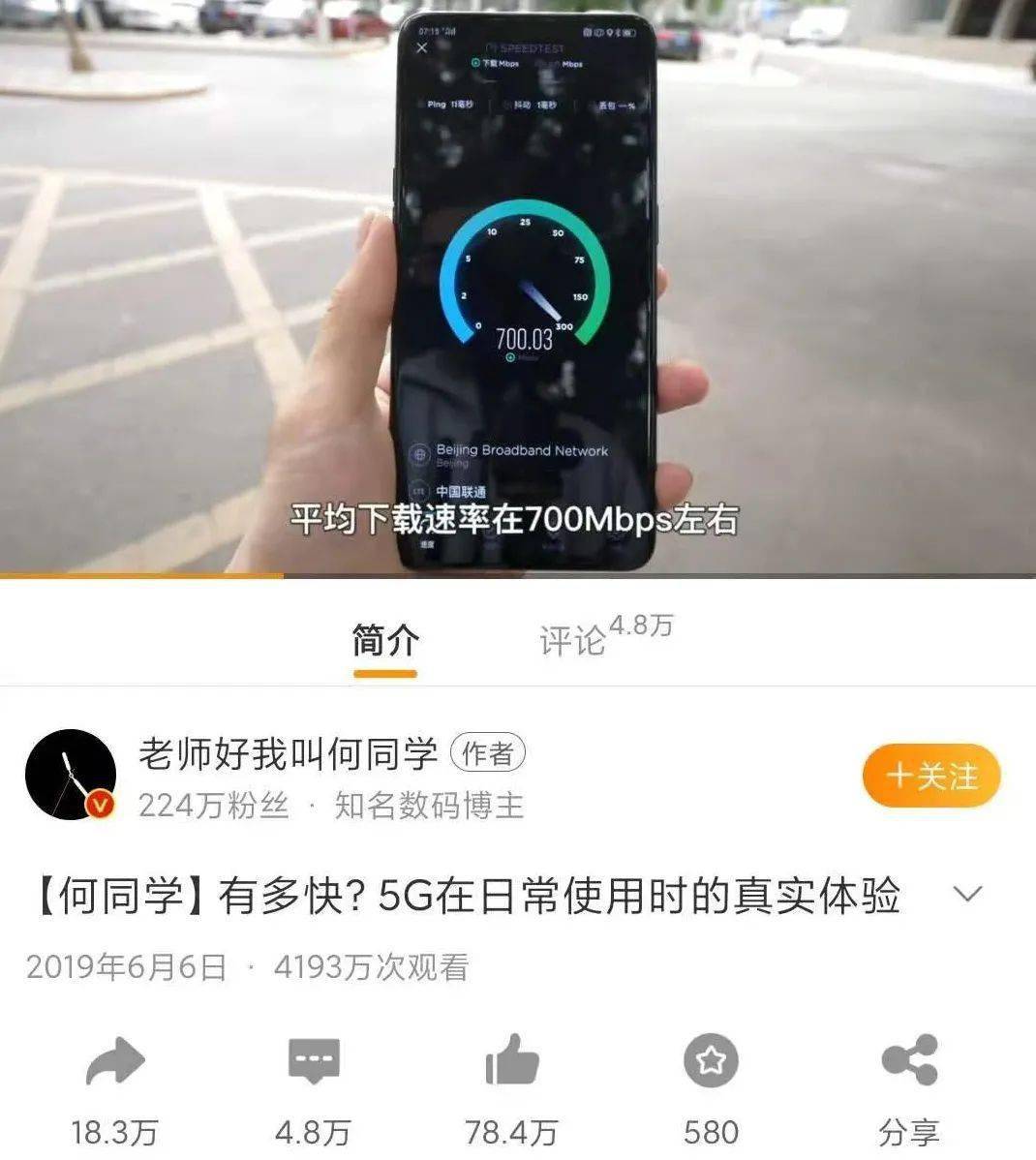This screenshot has height=1160, width=1036.
Task: Tap the 分享 share icon
Action: tap(908, 1060)
